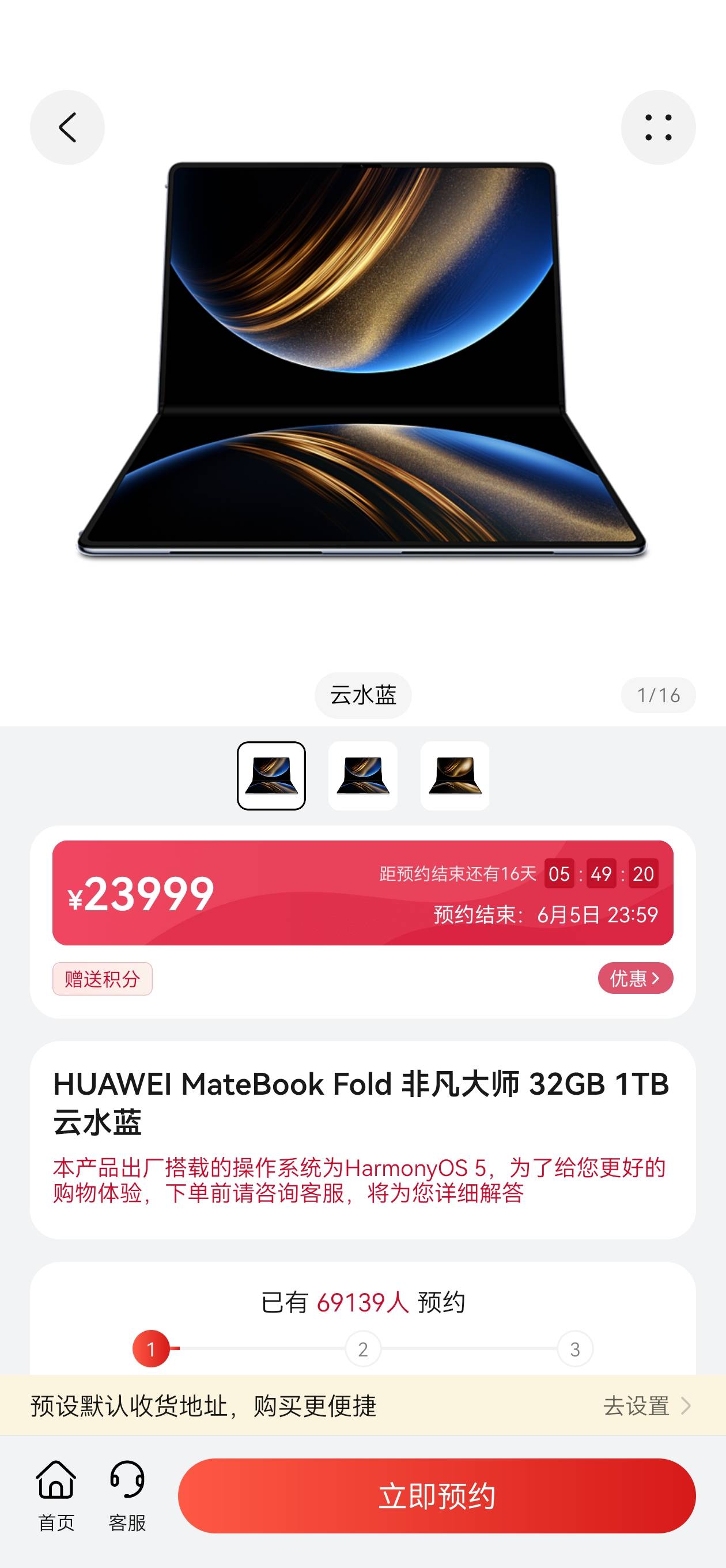Contact 客服 customer service
This screenshot has height=1568, width=726.
[x=127, y=1495]
